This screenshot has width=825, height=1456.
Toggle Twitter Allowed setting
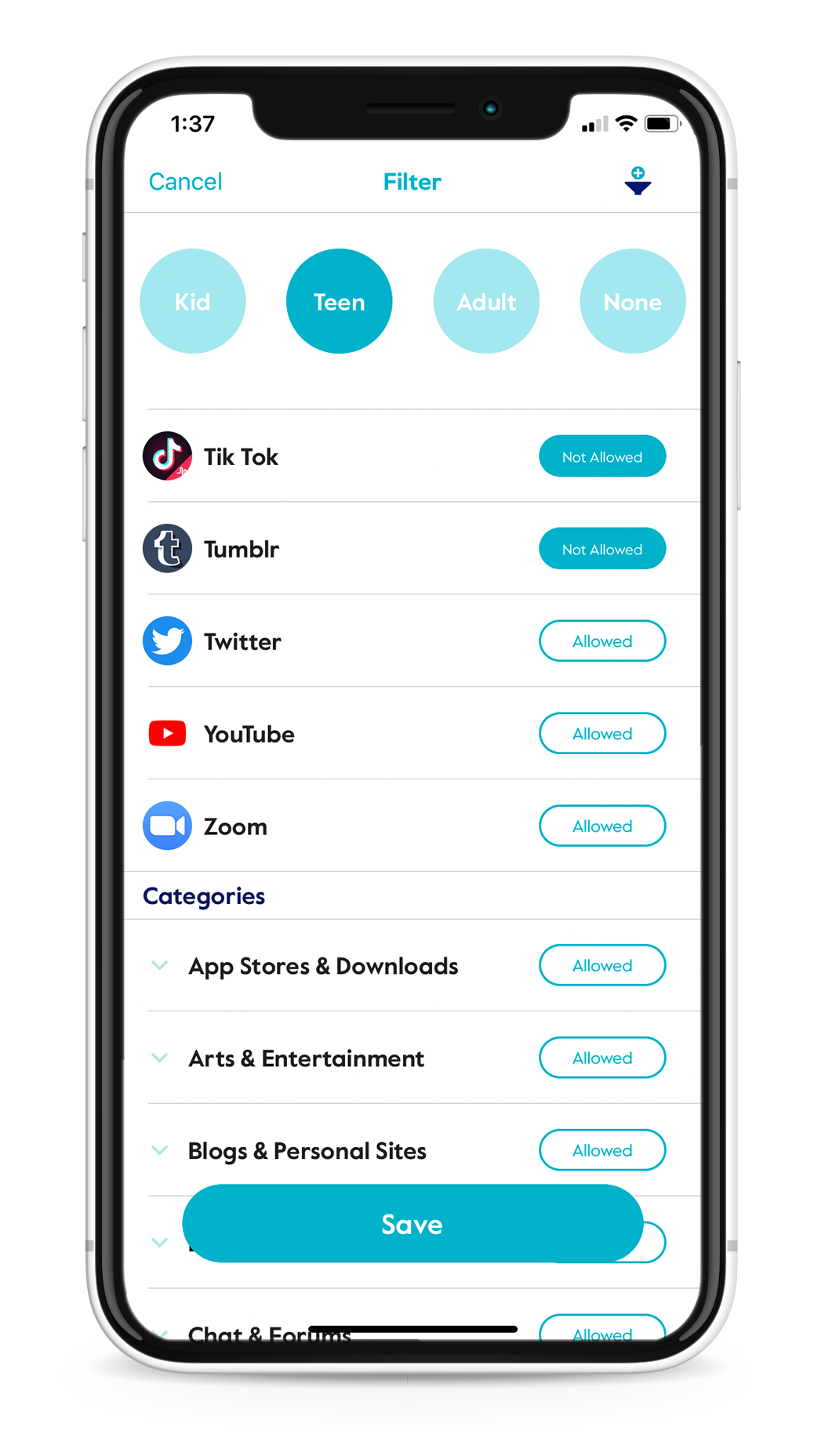coord(601,641)
